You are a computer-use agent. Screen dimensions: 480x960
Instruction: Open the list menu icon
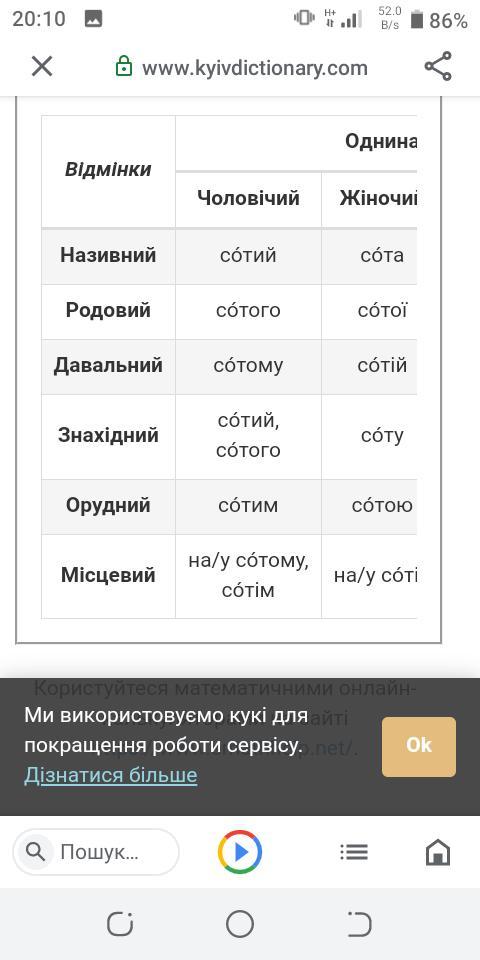[354, 852]
